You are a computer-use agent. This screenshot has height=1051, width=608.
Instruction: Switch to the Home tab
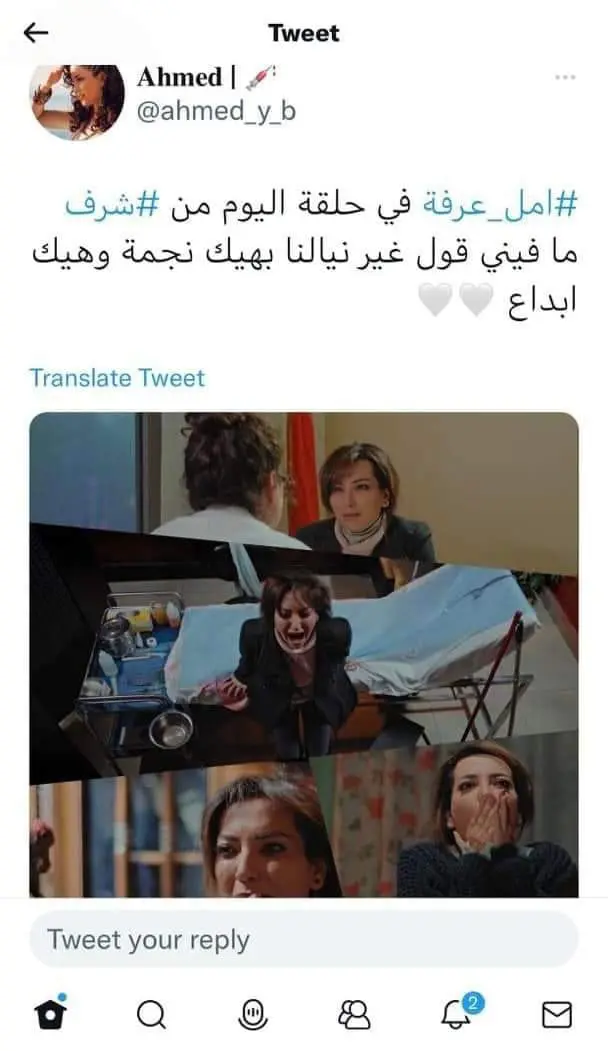tap(50, 1014)
